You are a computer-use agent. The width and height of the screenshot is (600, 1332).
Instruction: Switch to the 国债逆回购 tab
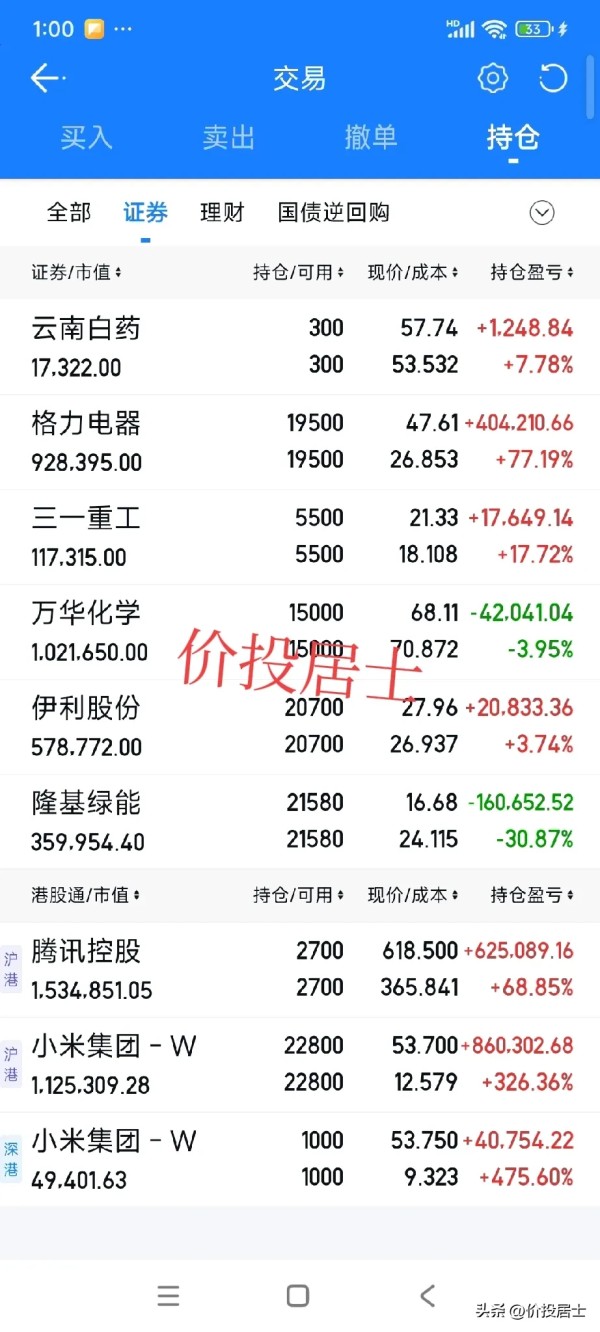tap(334, 212)
